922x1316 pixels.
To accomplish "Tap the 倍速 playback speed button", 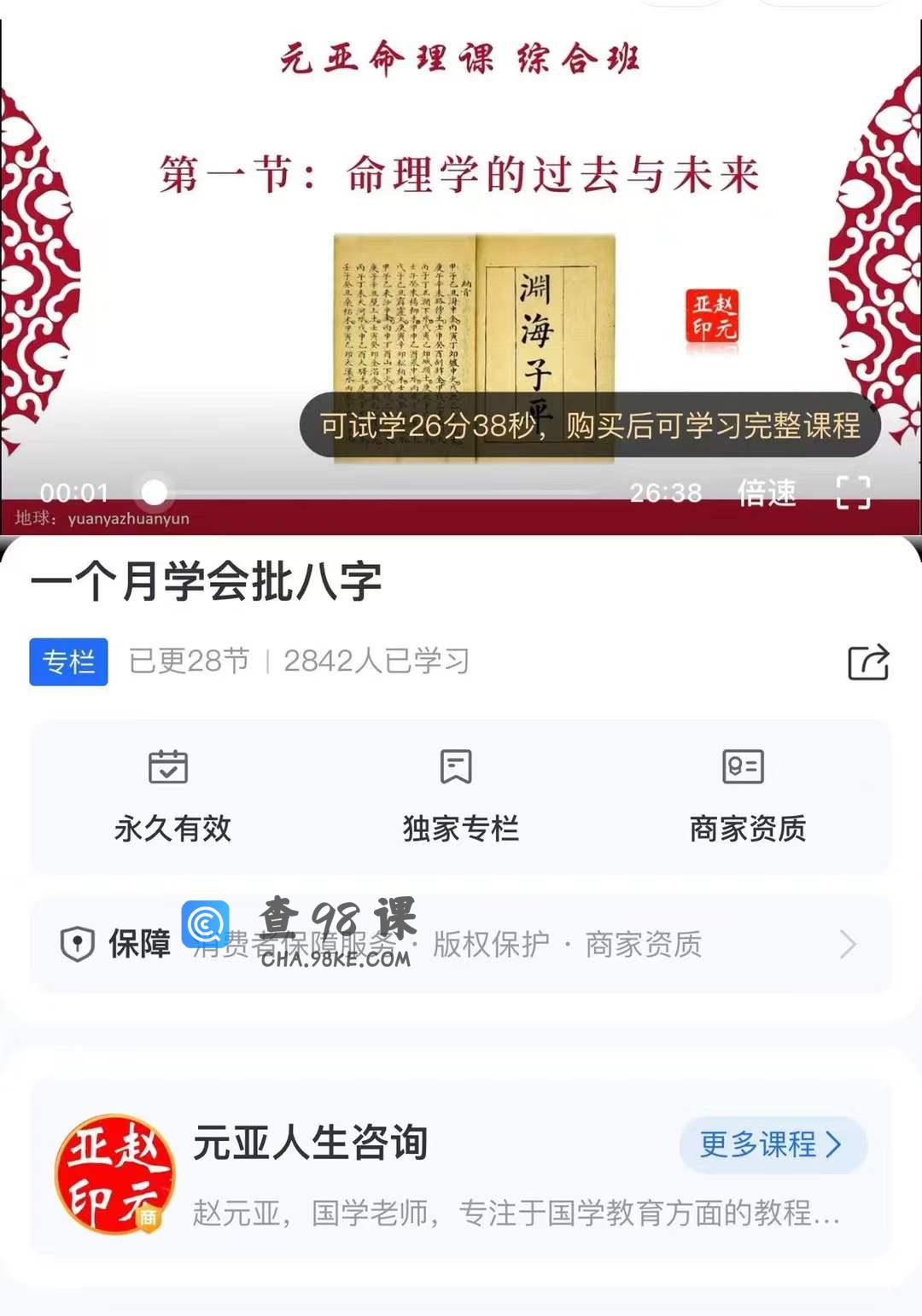I will 766,492.
